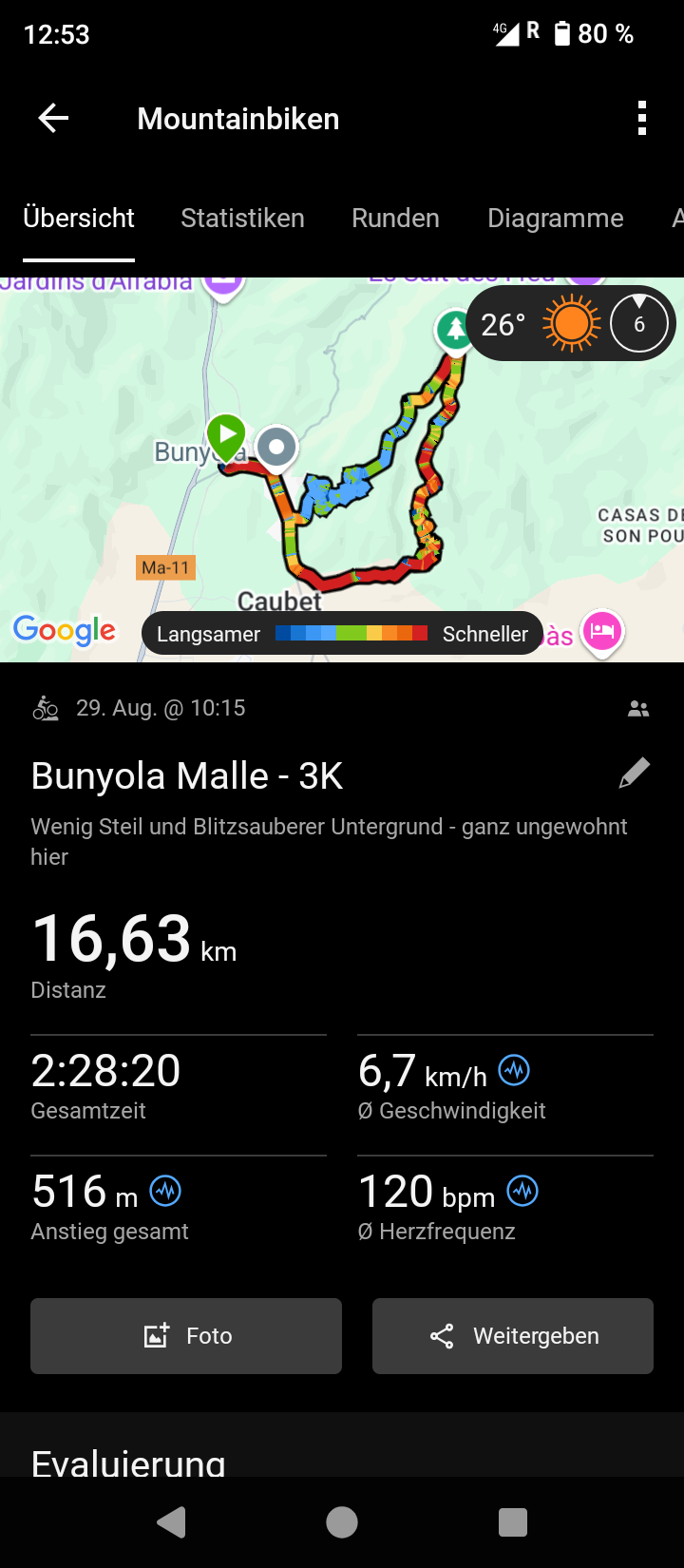
Task: Open the privacy audience icon
Action: tap(638, 709)
